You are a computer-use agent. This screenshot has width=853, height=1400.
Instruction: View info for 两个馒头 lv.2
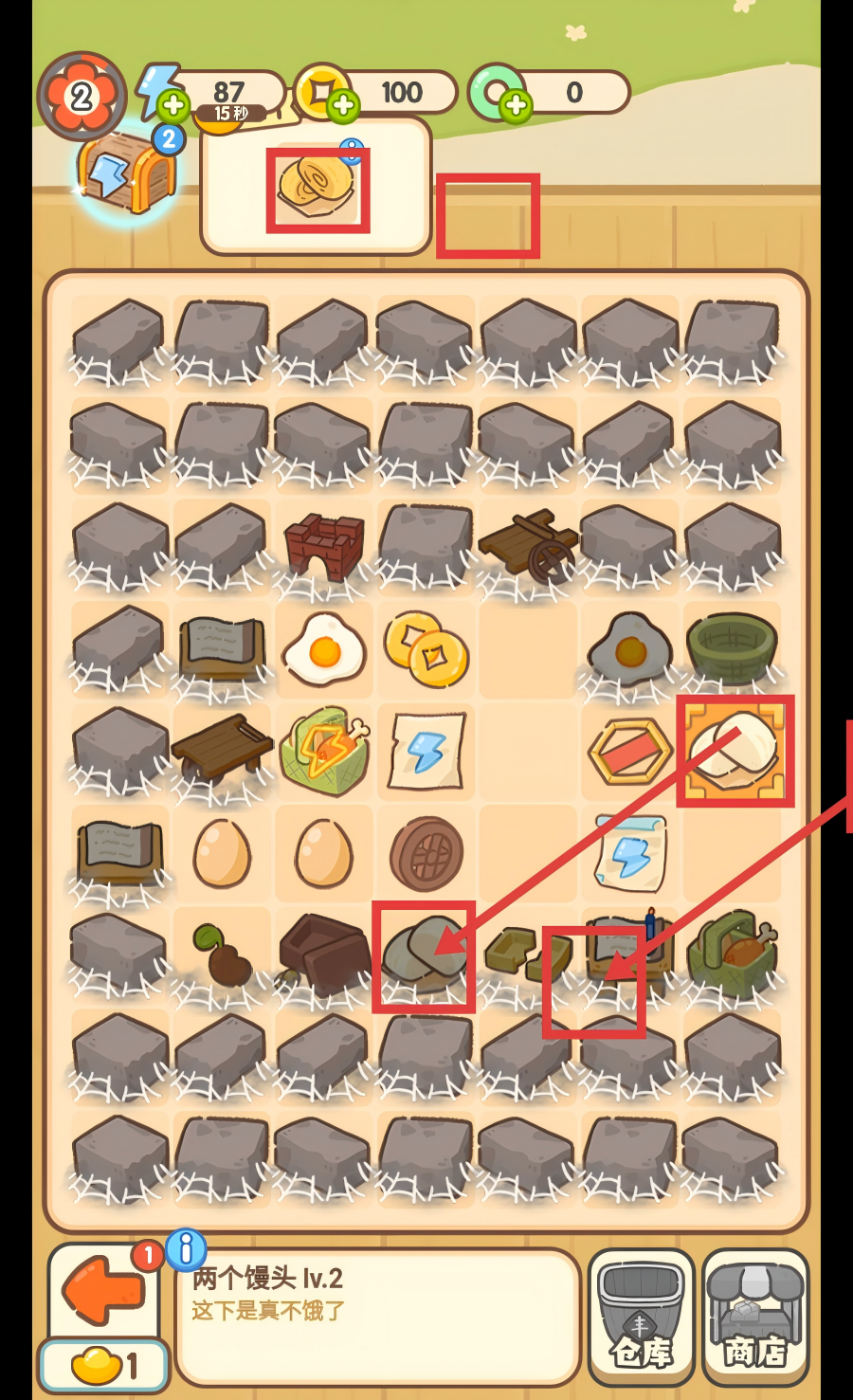[x=187, y=1250]
